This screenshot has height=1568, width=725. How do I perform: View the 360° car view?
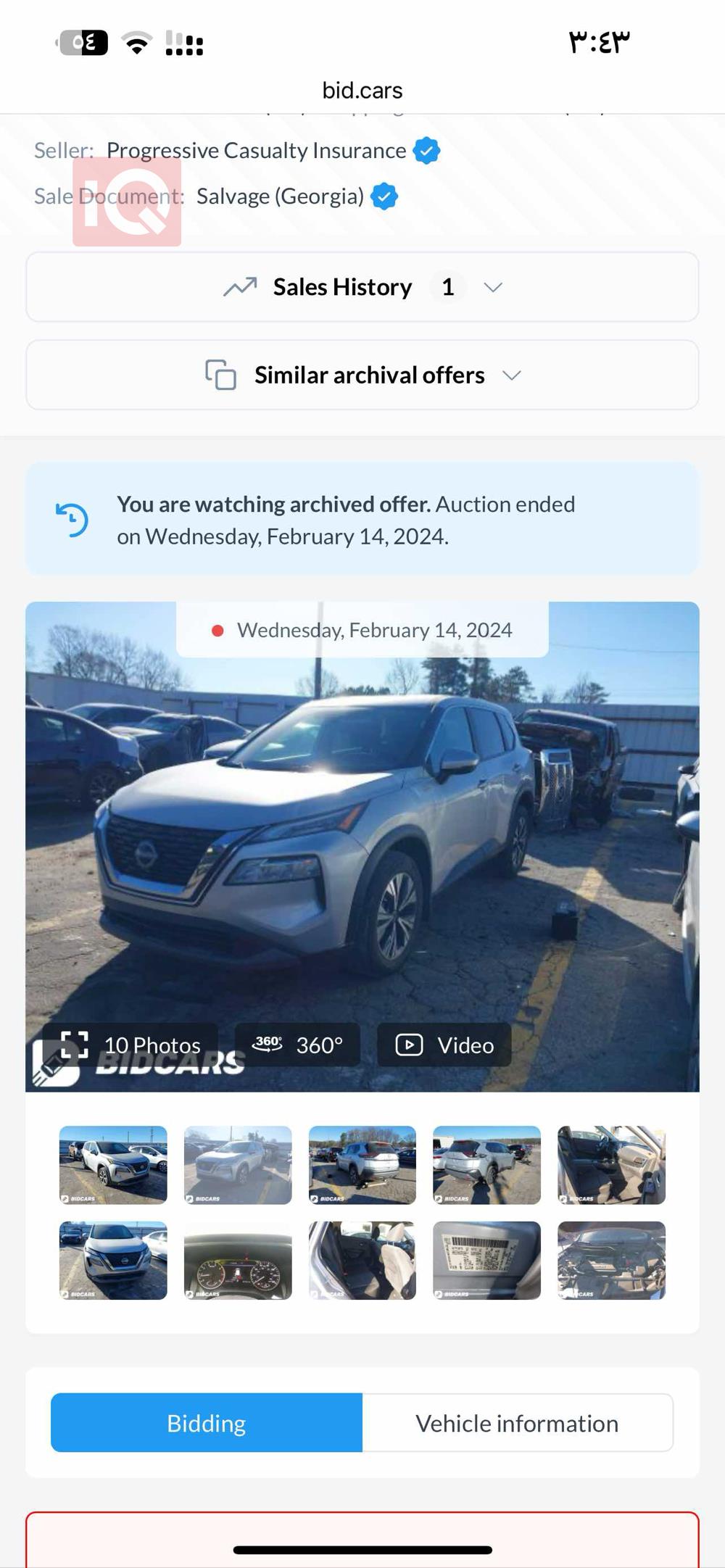[297, 1045]
